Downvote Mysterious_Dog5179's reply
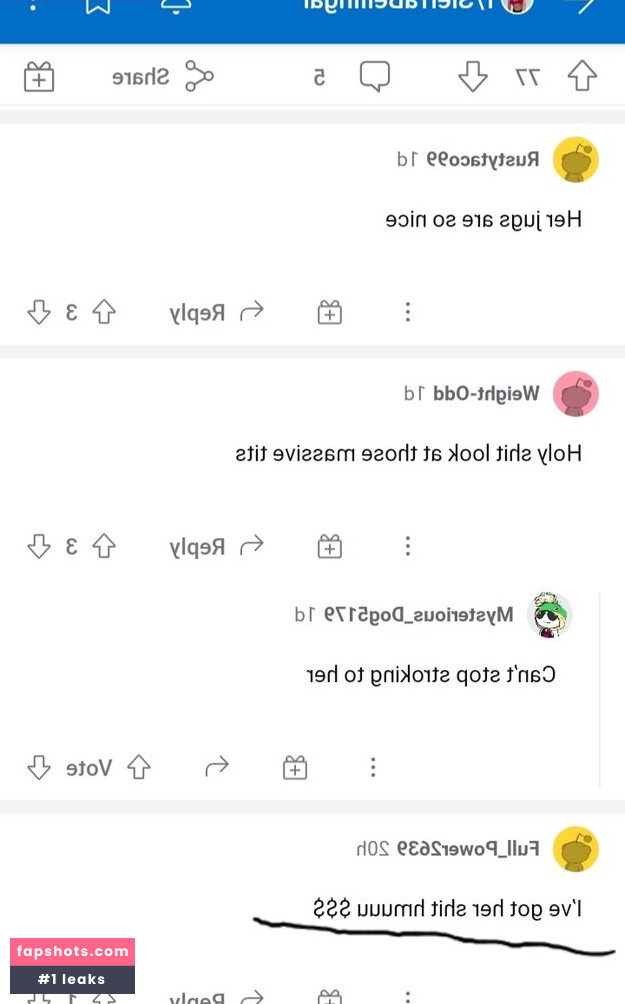 [39, 767]
